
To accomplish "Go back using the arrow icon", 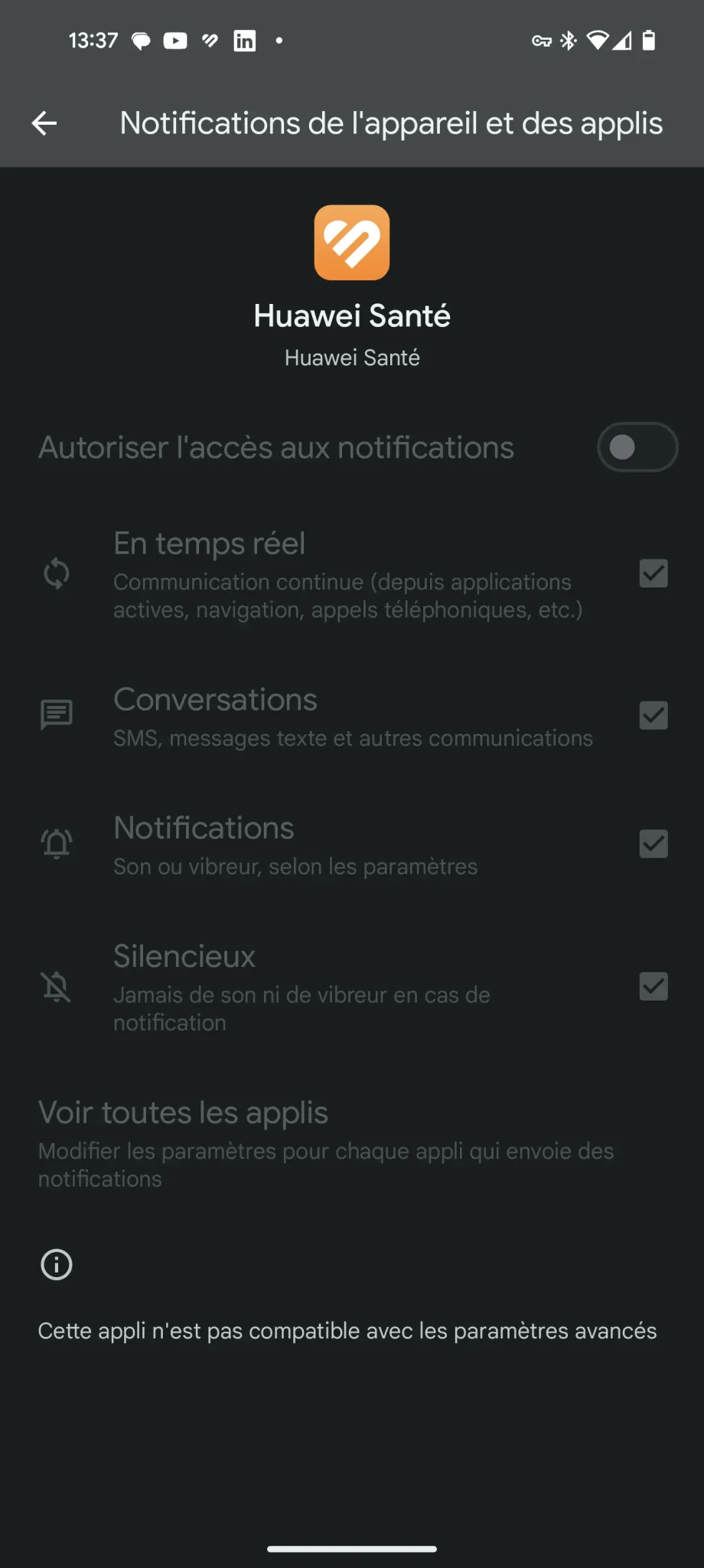I will 44,123.
